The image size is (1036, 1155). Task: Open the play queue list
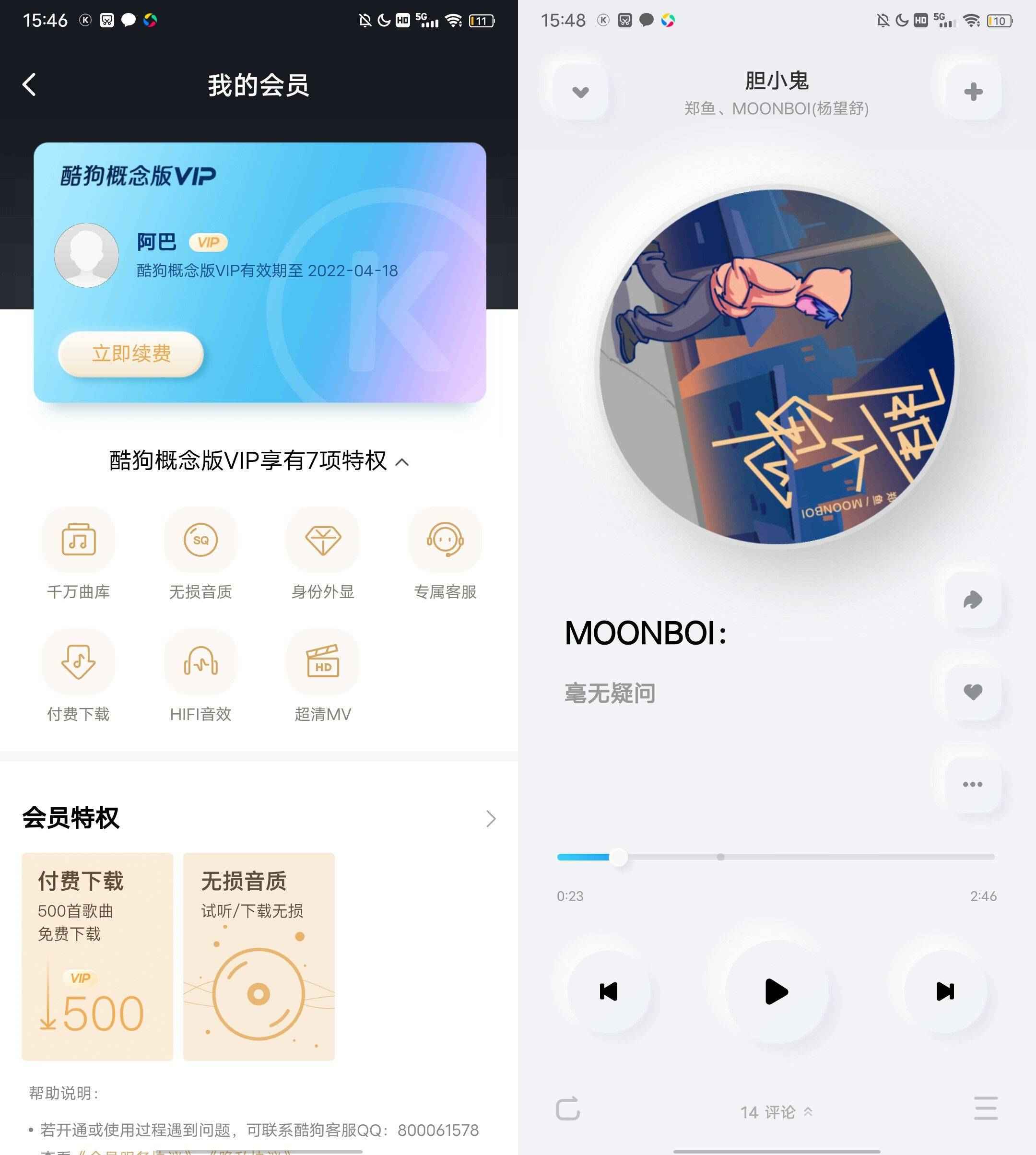coord(985,1108)
